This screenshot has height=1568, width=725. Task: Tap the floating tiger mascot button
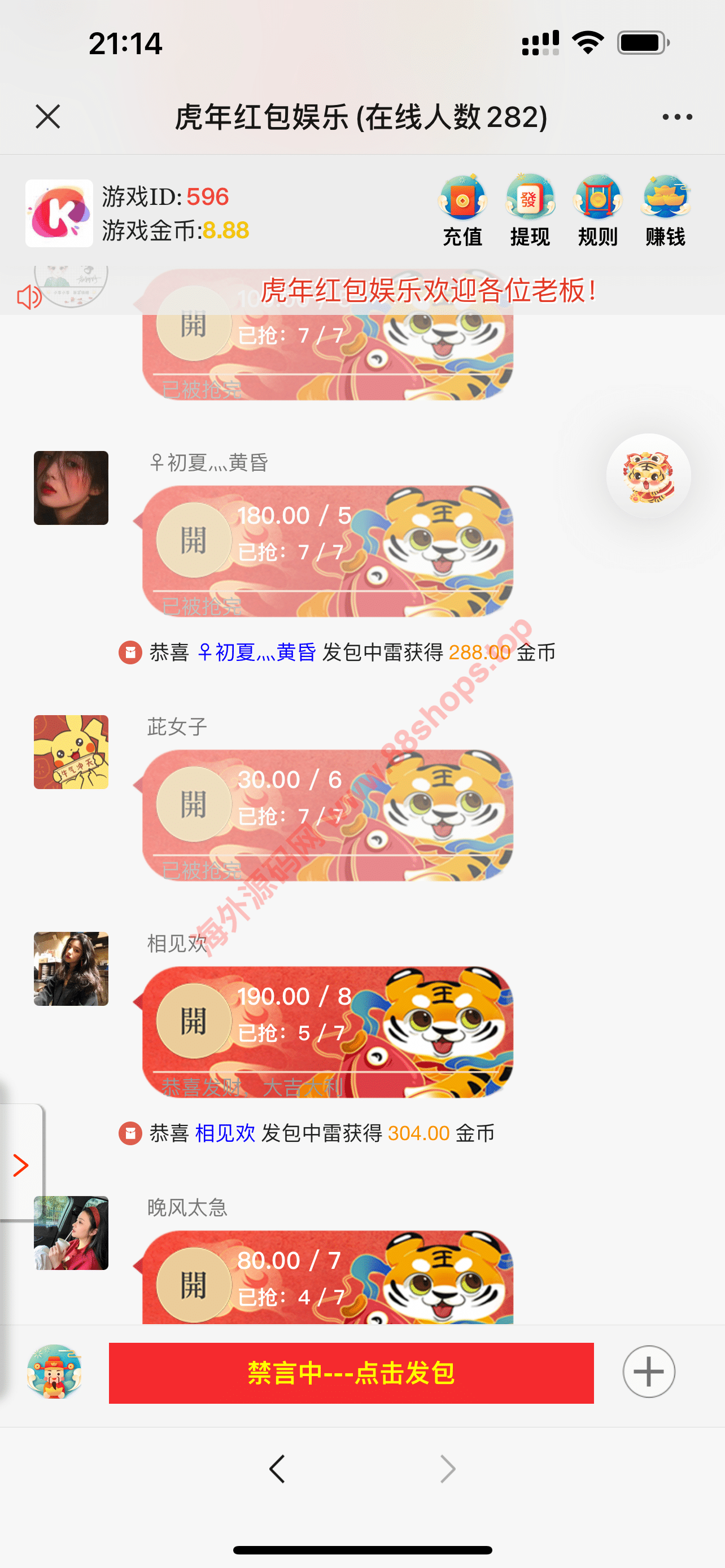pos(648,476)
